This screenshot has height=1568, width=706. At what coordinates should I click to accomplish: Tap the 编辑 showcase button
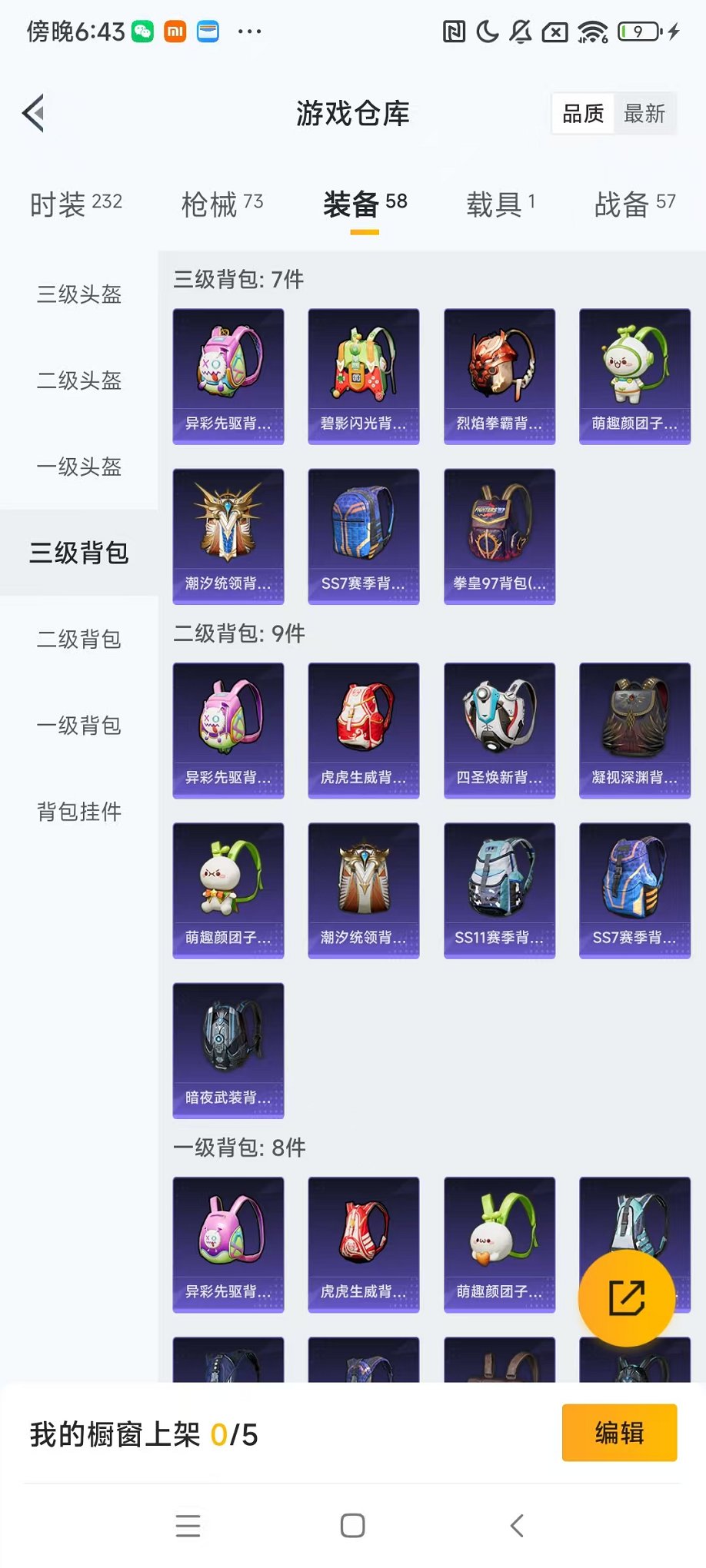pyautogui.click(x=619, y=1433)
